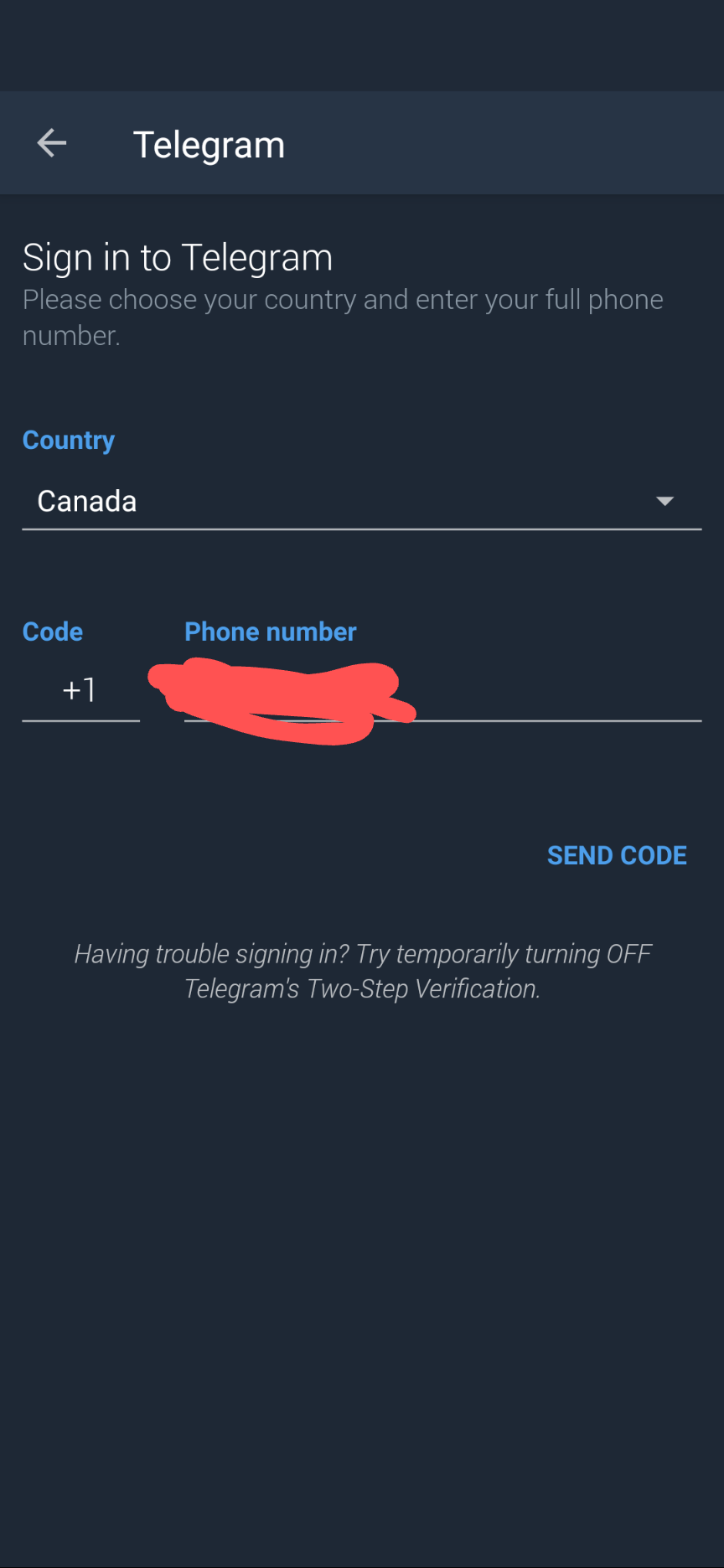Screen dimensions: 724x1568
Task: Tap the Code label above +1
Action: pyautogui.click(x=52, y=632)
